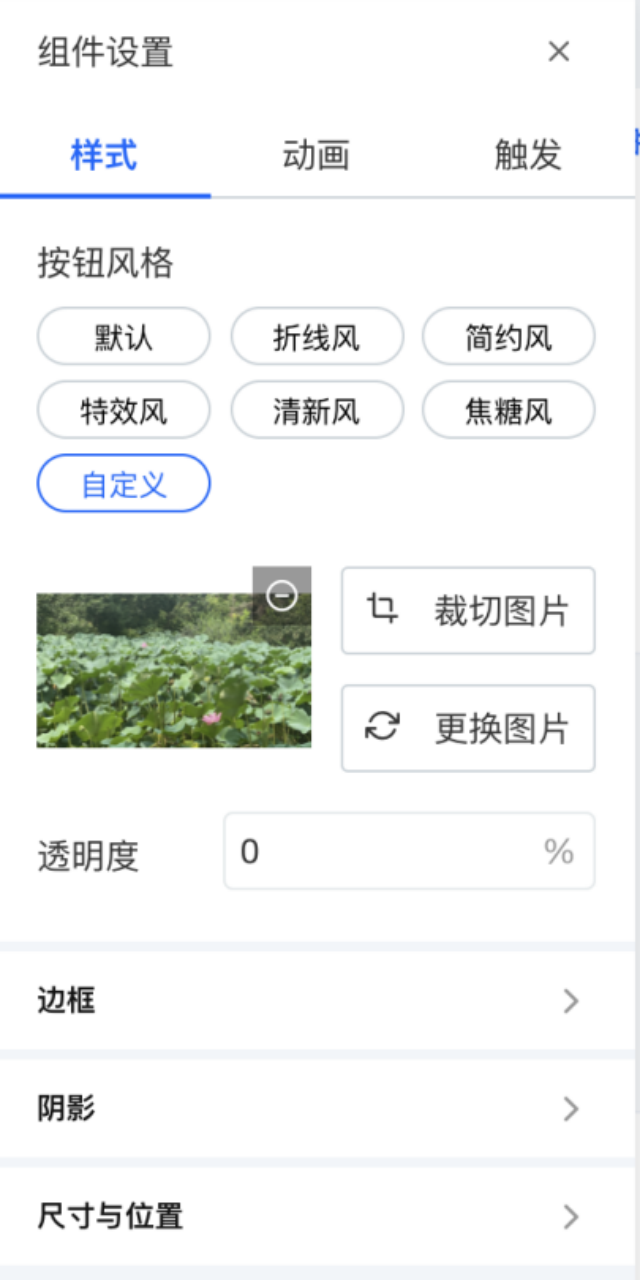Image resolution: width=640 pixels, height=1280 pixels.
Task: Choose the 折线风 button style
Action: [317, 336]
